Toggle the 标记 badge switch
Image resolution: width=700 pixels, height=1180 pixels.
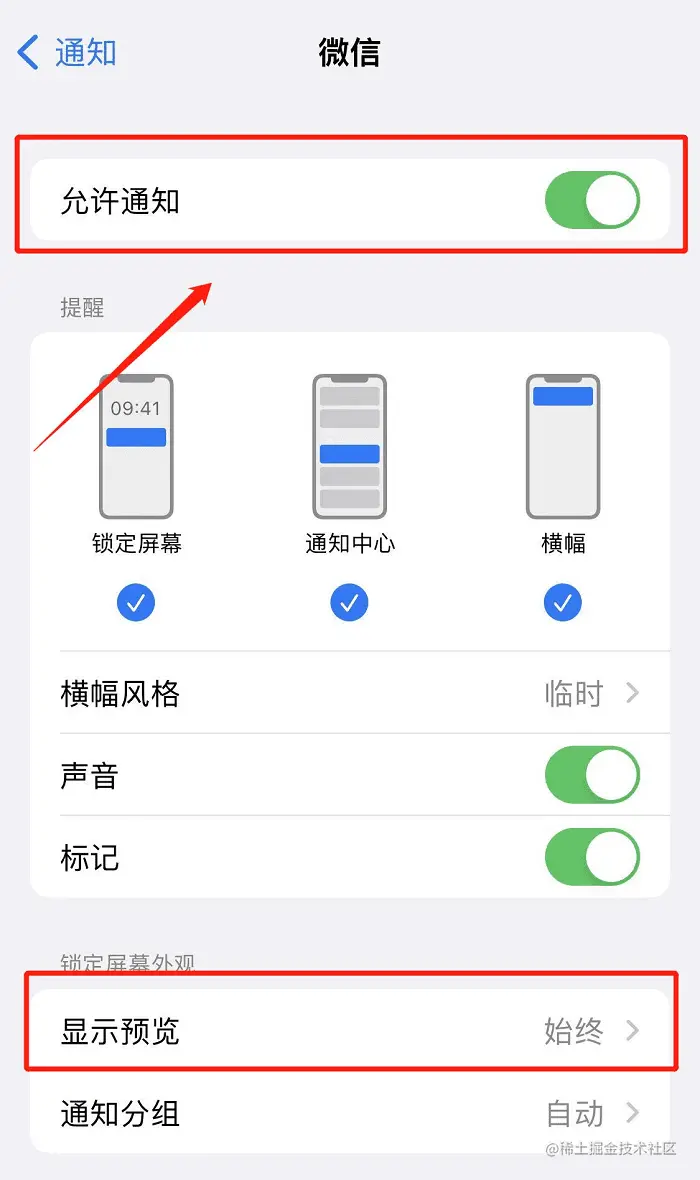coord(592,857)
